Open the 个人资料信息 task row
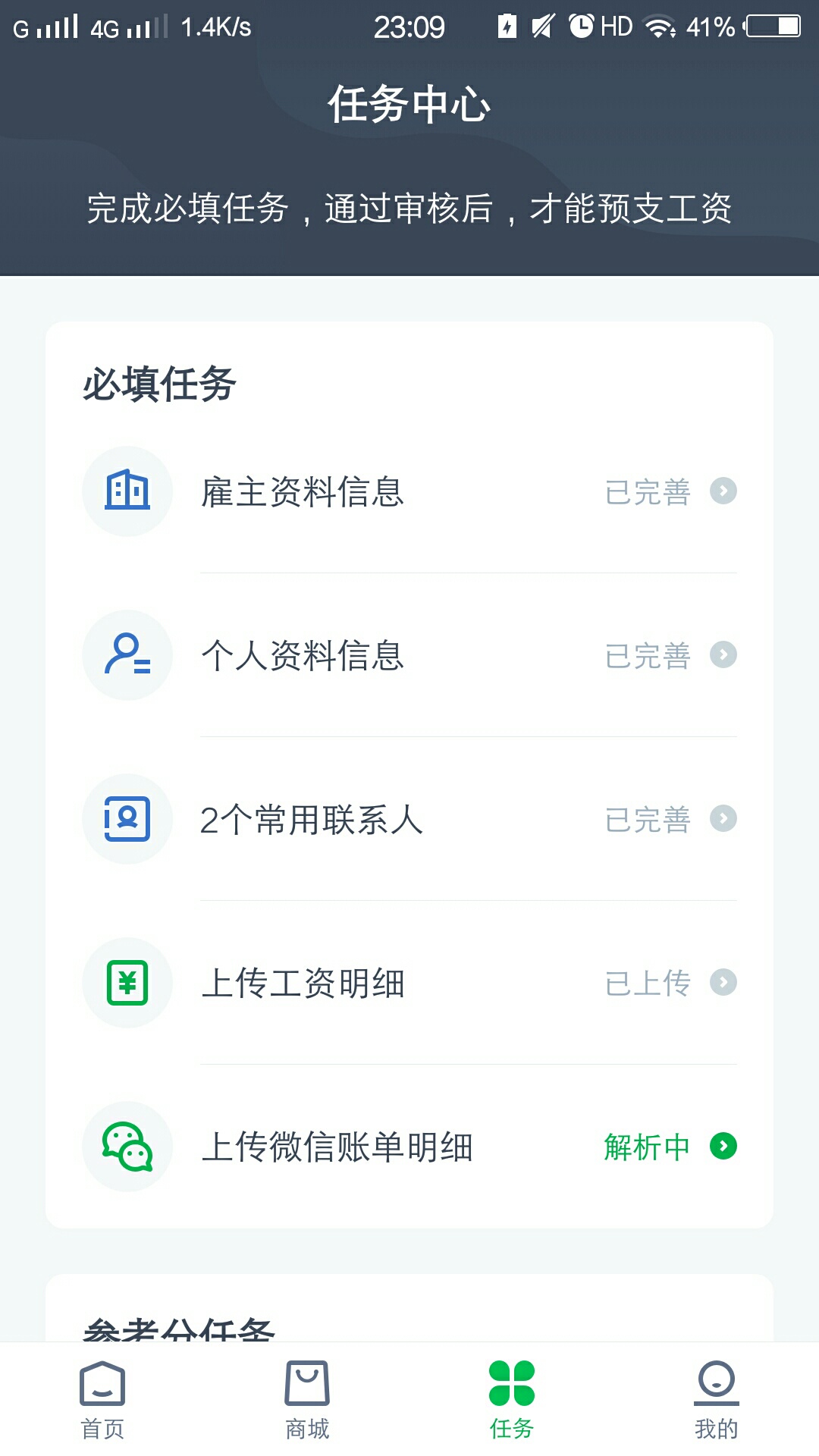This screenshot has width=819, height=1456. pos(409,655)
